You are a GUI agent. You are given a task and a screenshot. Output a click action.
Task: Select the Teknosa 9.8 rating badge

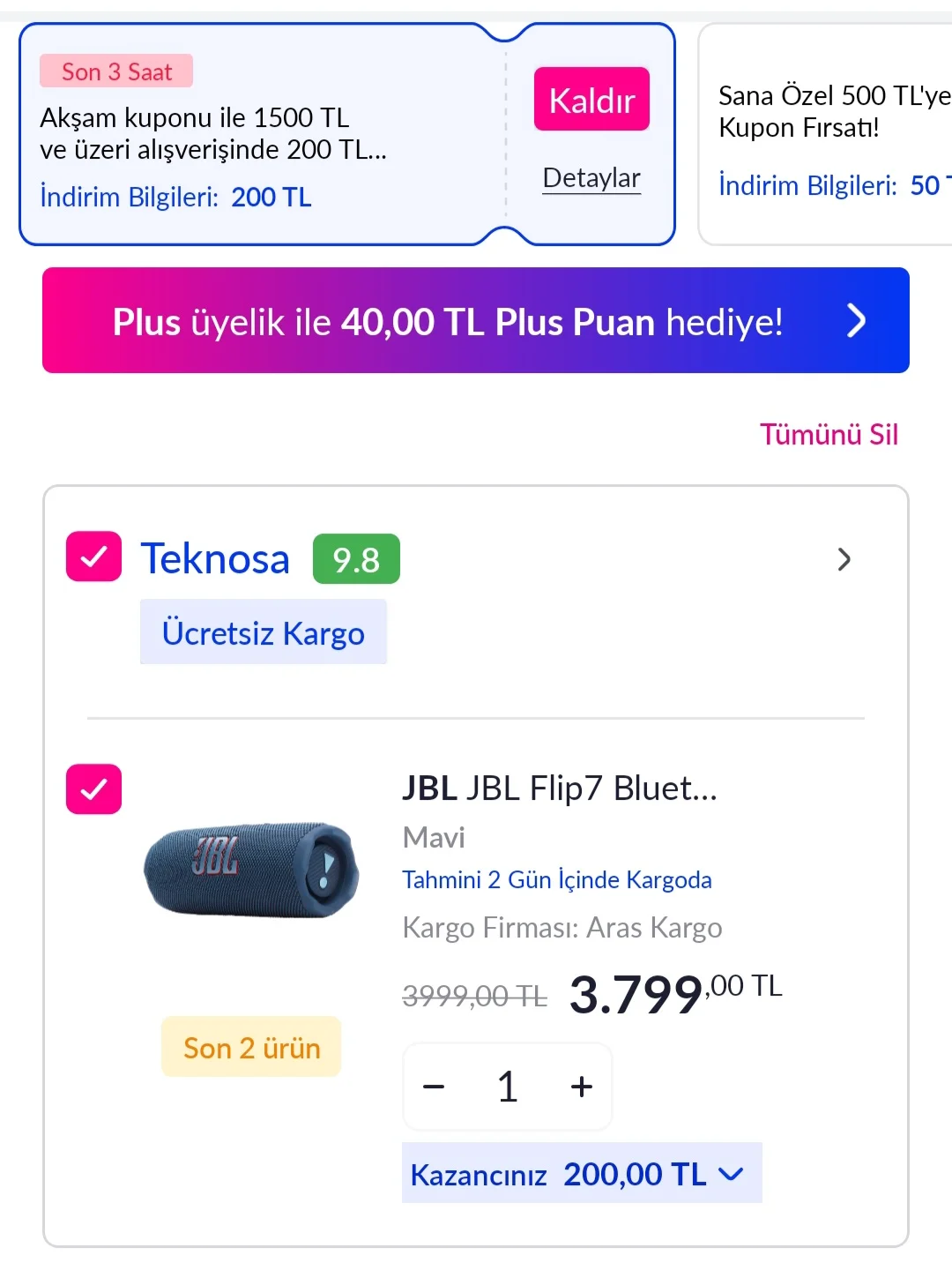point(356,557)
